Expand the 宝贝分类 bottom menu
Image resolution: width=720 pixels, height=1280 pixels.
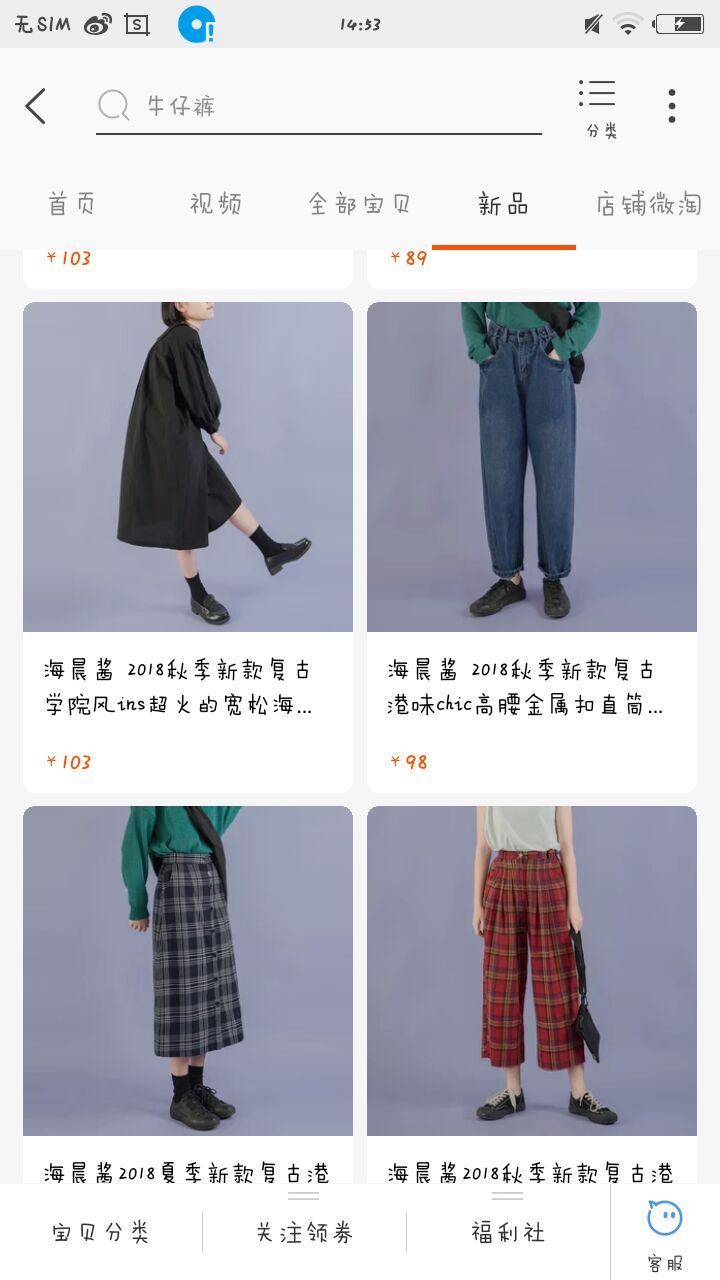101,1232
